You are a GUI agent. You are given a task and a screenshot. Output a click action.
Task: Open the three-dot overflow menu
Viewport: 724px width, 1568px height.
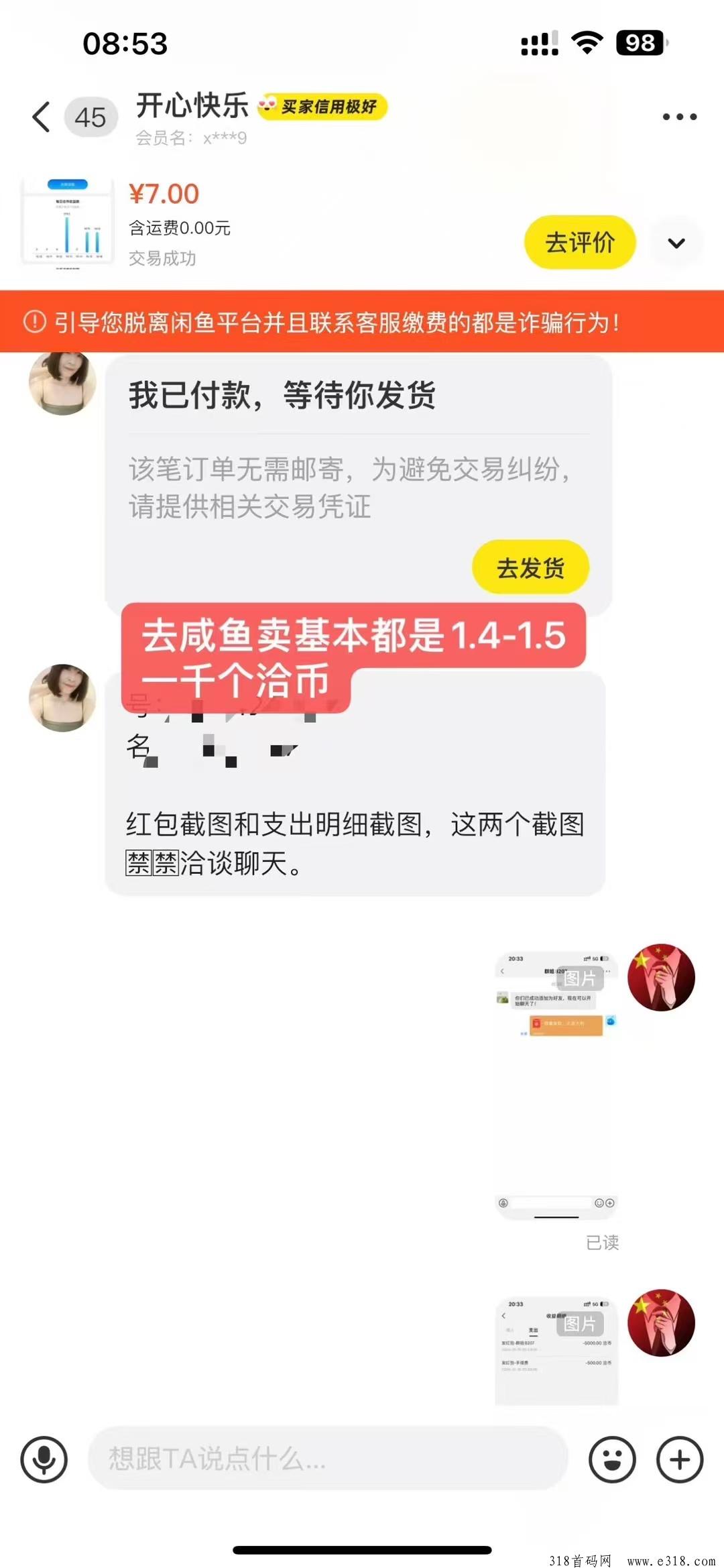tap(679, 117)
